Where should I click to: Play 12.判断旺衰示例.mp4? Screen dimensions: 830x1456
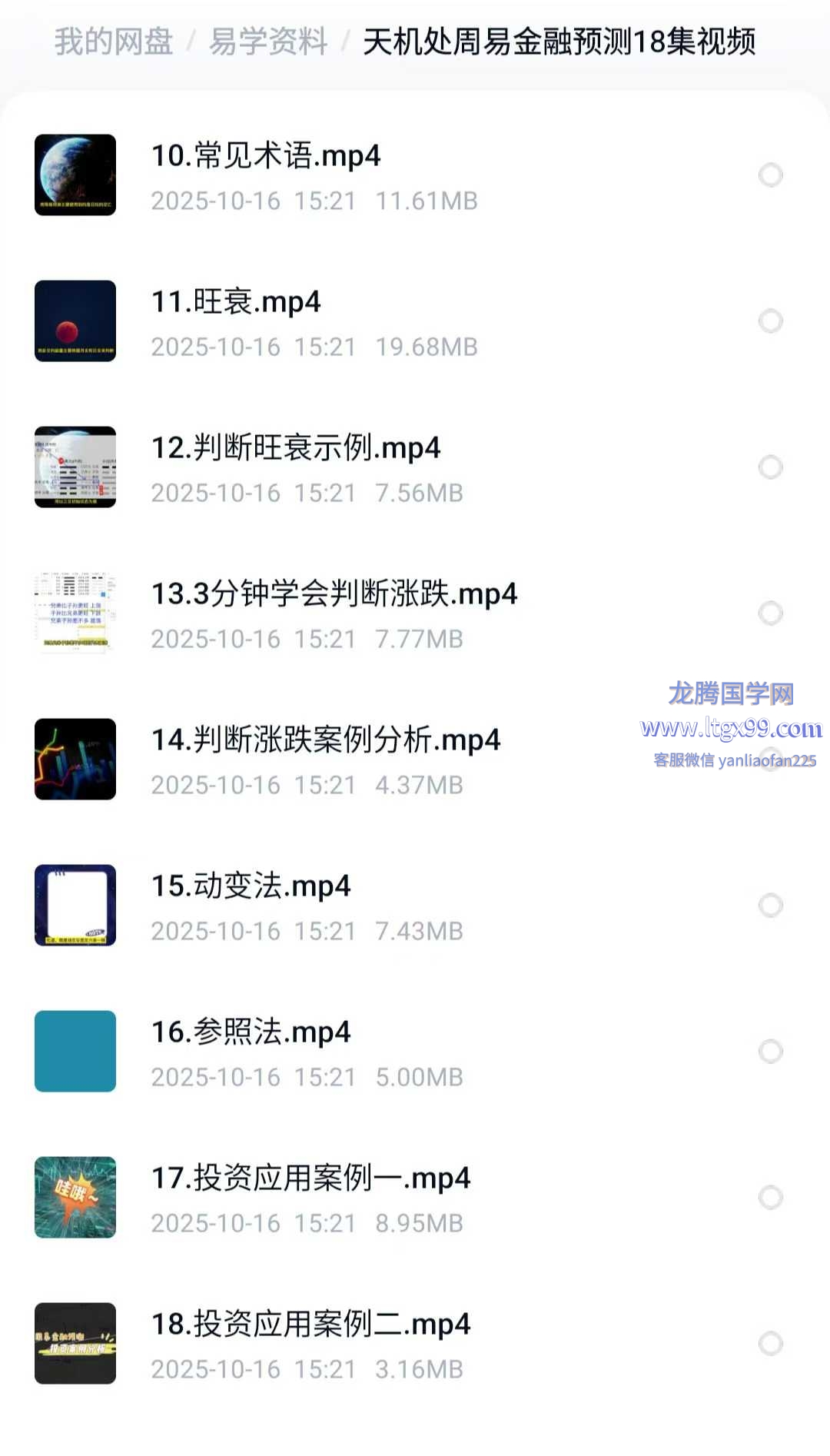[296, 448]
